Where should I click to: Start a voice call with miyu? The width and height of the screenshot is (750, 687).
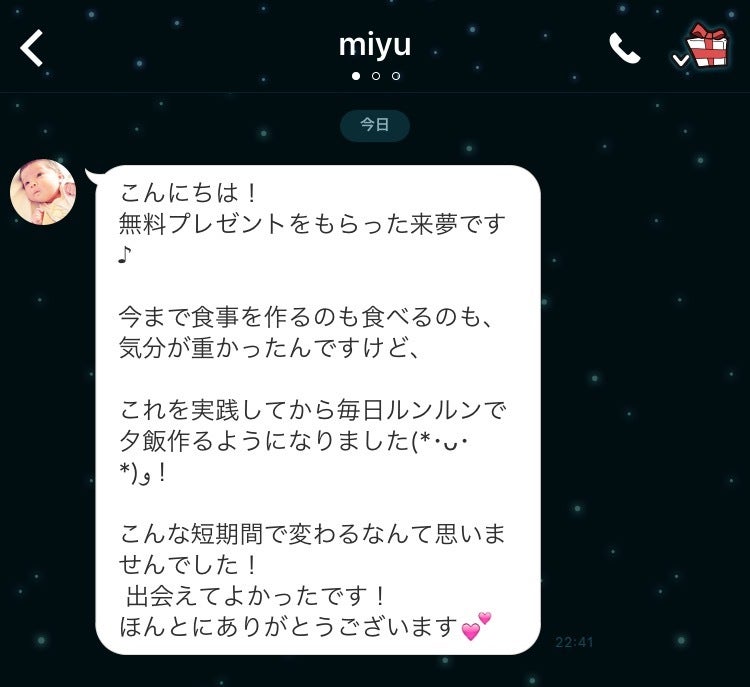(625, 47)
